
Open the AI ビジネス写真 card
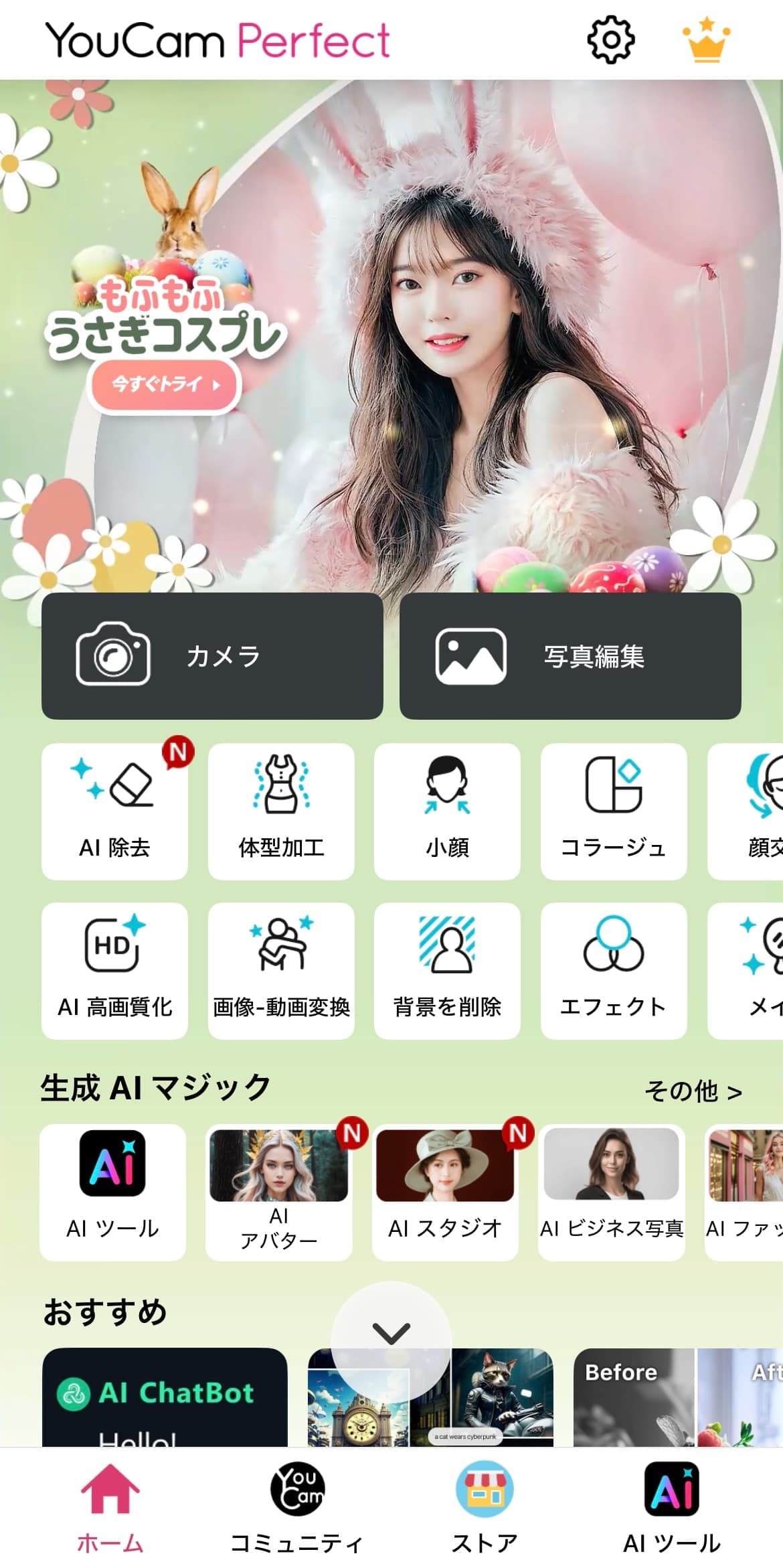pyautogui.click(x=611, y=1192)
